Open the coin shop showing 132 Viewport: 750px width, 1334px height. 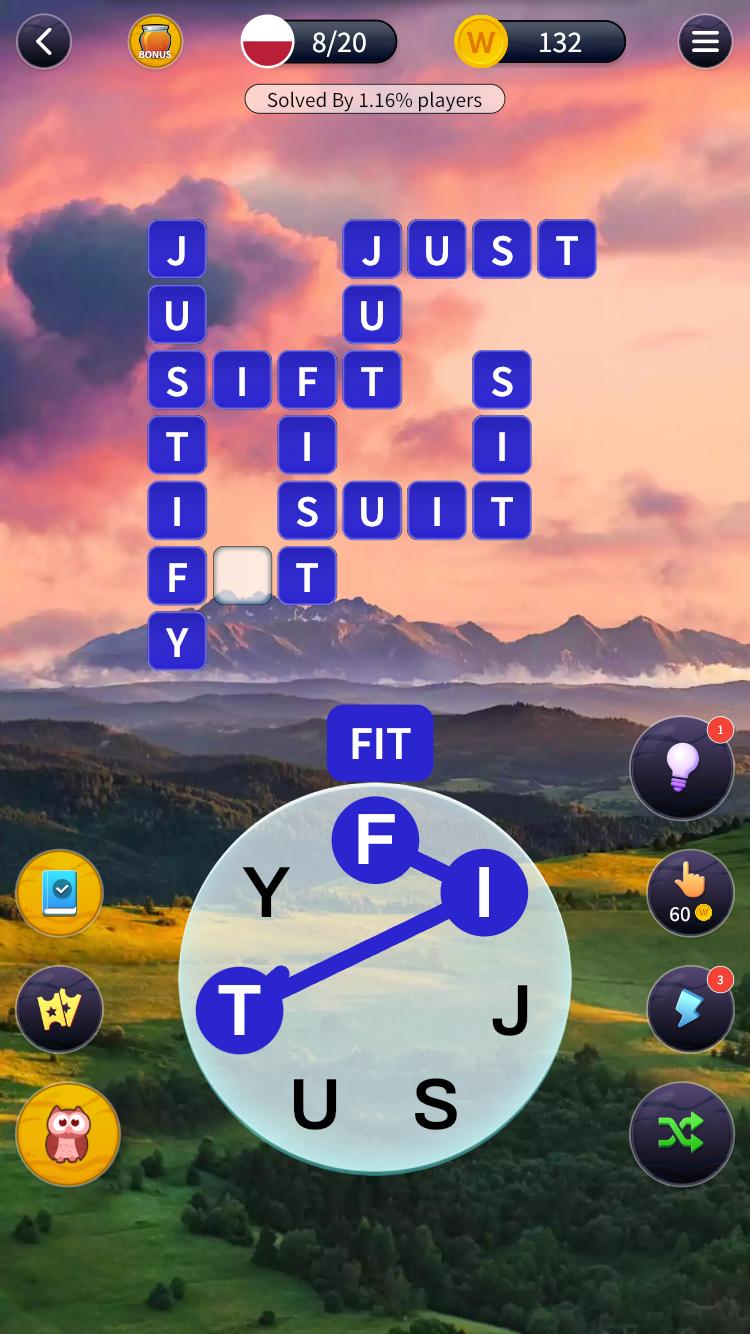[x=540, y=42]
